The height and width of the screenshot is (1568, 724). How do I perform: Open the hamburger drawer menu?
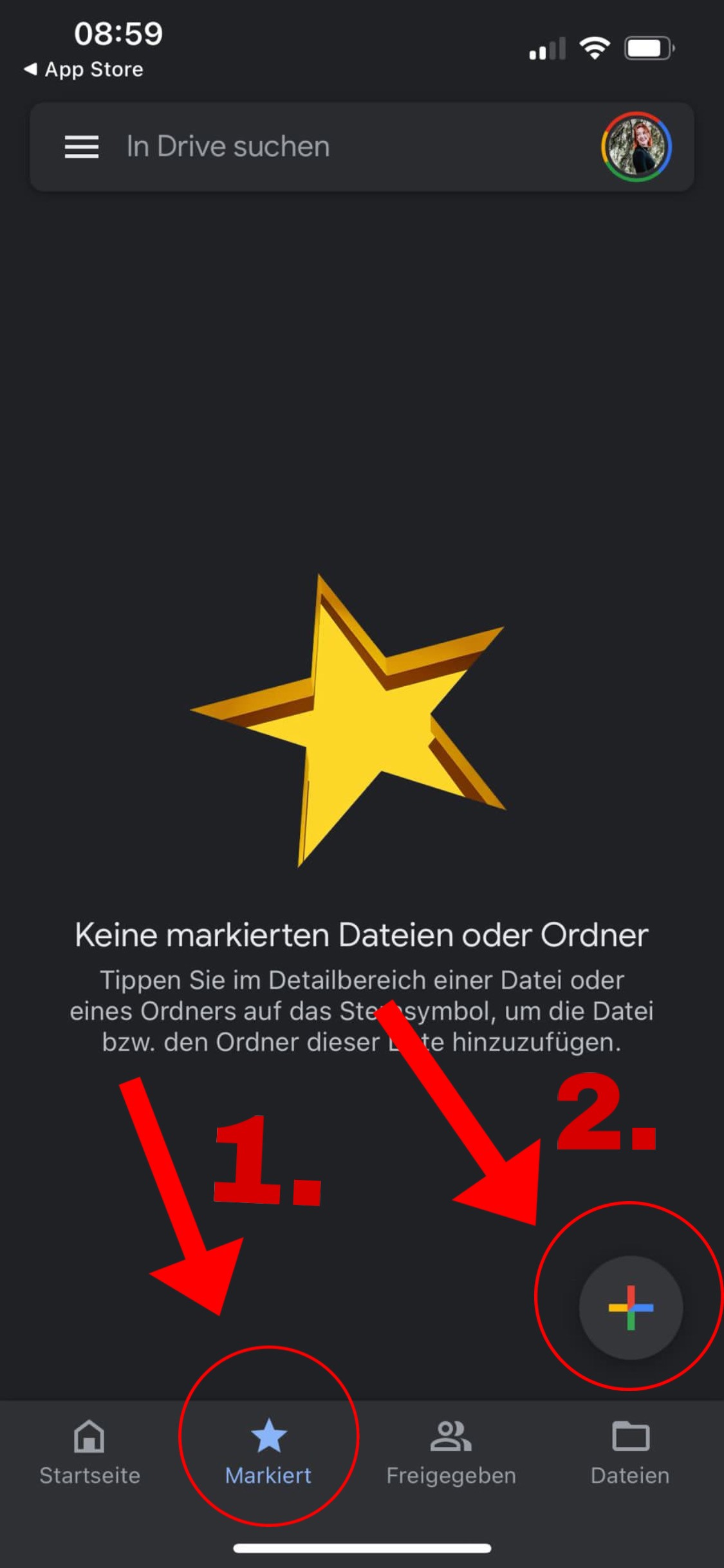click(x=82, y=147)
